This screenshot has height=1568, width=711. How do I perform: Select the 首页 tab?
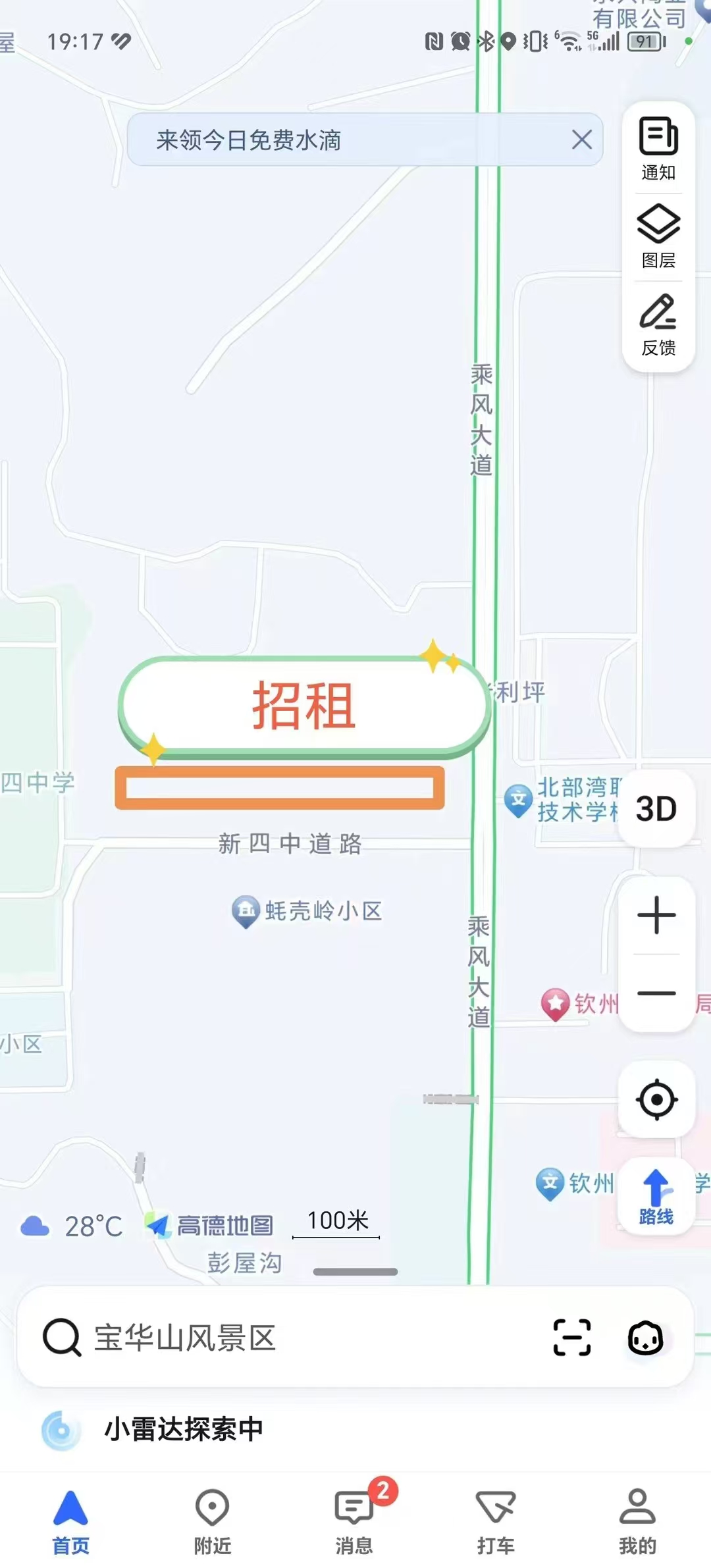click(x=70, y=1521)
